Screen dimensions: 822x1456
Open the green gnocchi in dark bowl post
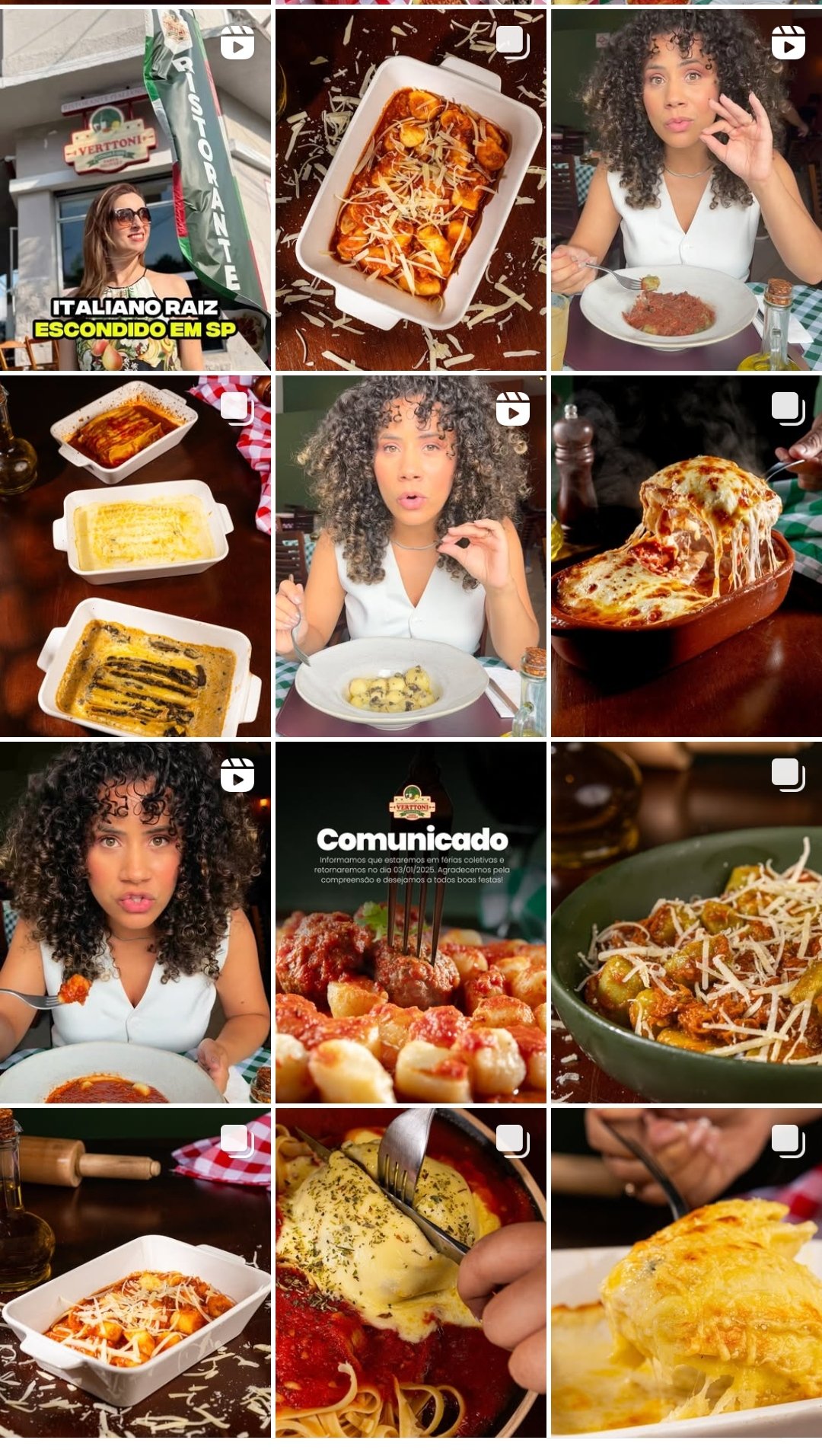coord(687,922)
